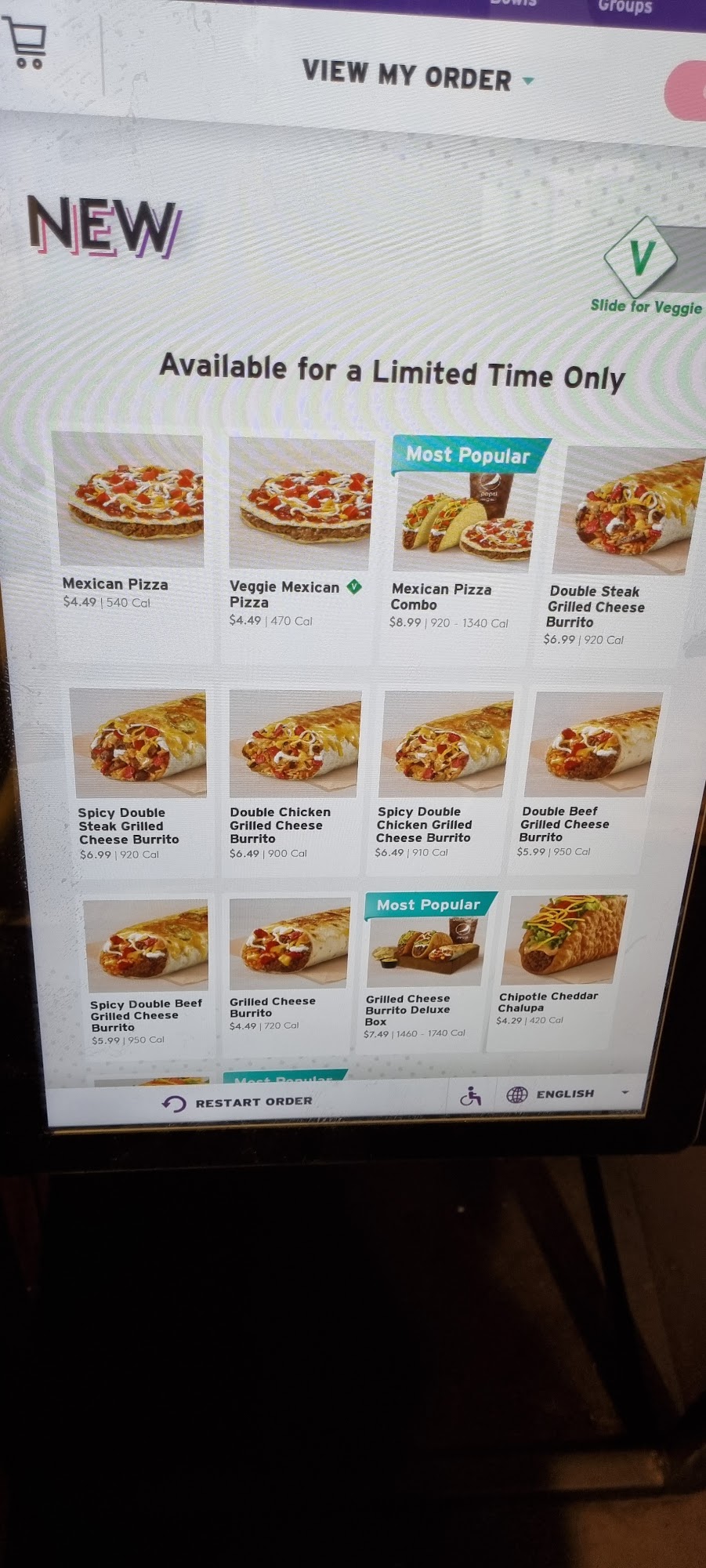Open the shopping cart icon
The width and height of the screenshot is (706, 1568).
tap(27, 43)
